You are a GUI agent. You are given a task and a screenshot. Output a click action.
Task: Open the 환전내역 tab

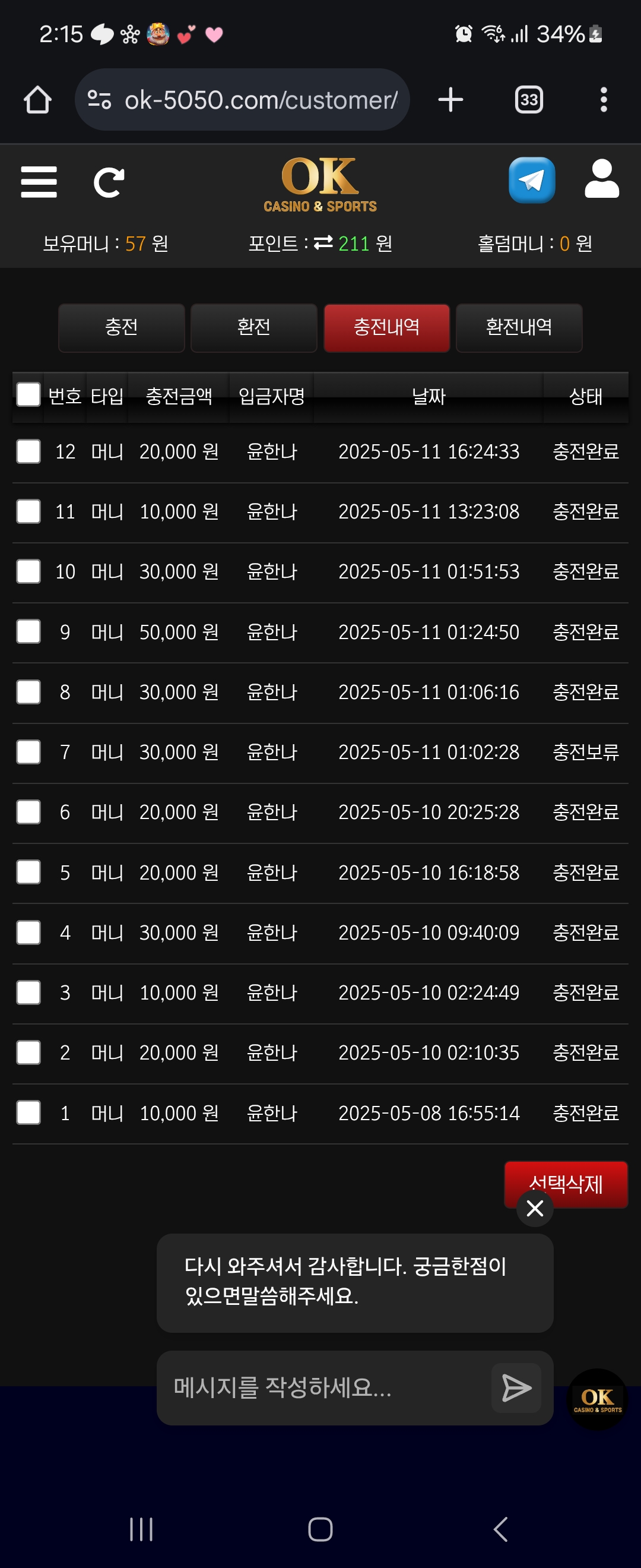[519, 327]
